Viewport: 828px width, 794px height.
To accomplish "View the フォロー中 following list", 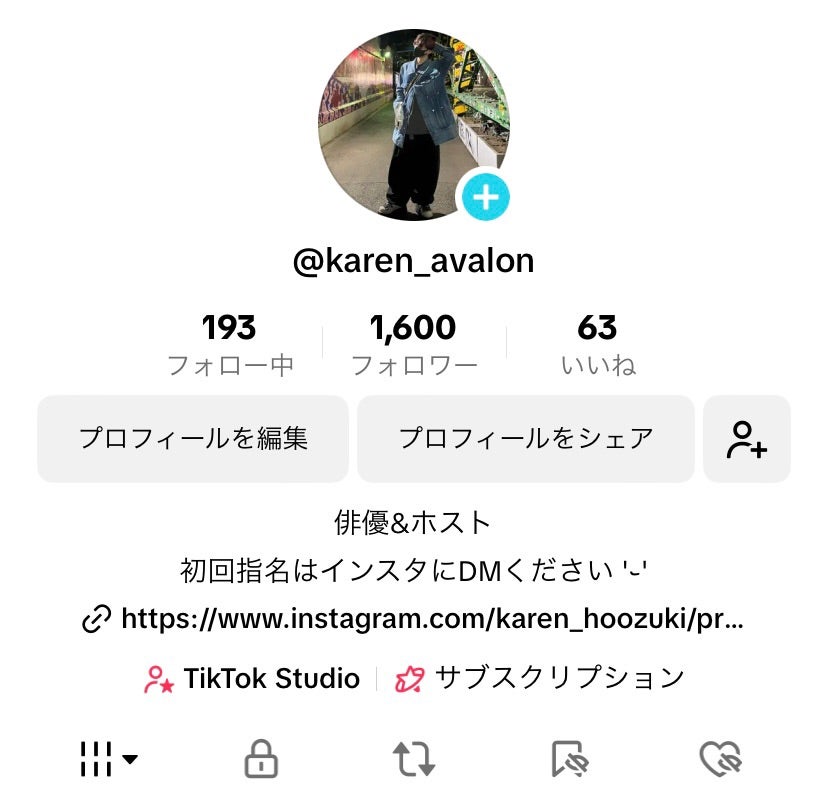I will coord(230,345).
